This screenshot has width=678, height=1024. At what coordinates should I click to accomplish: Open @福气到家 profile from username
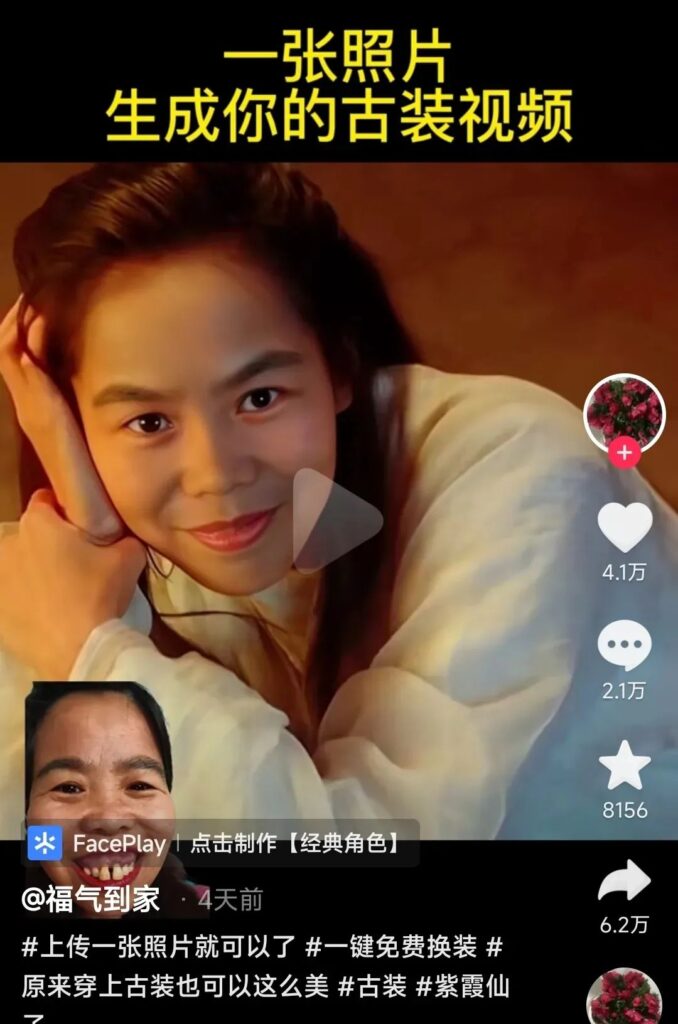(x=91, y=899)
